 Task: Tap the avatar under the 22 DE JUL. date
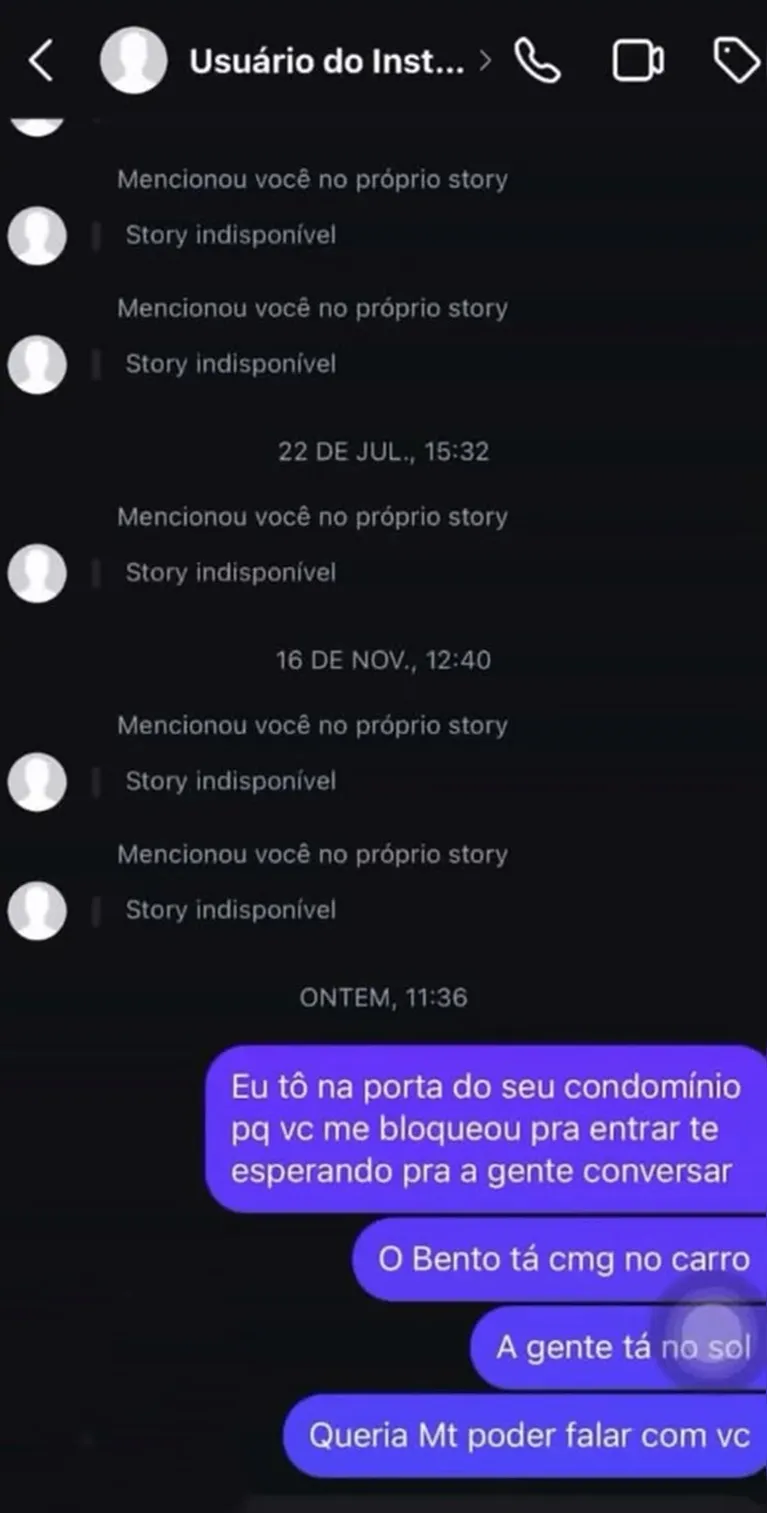coord(37,573)
